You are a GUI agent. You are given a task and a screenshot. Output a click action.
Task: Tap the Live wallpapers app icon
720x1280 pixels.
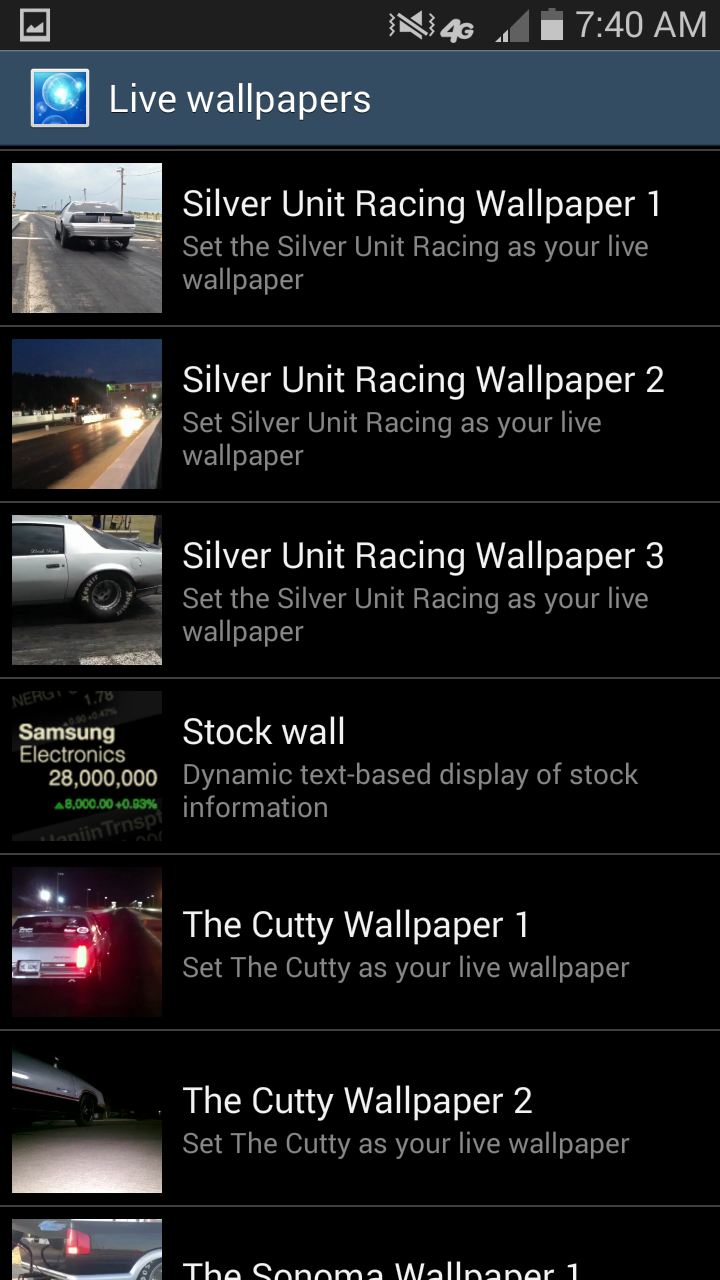tap(60, 98)
